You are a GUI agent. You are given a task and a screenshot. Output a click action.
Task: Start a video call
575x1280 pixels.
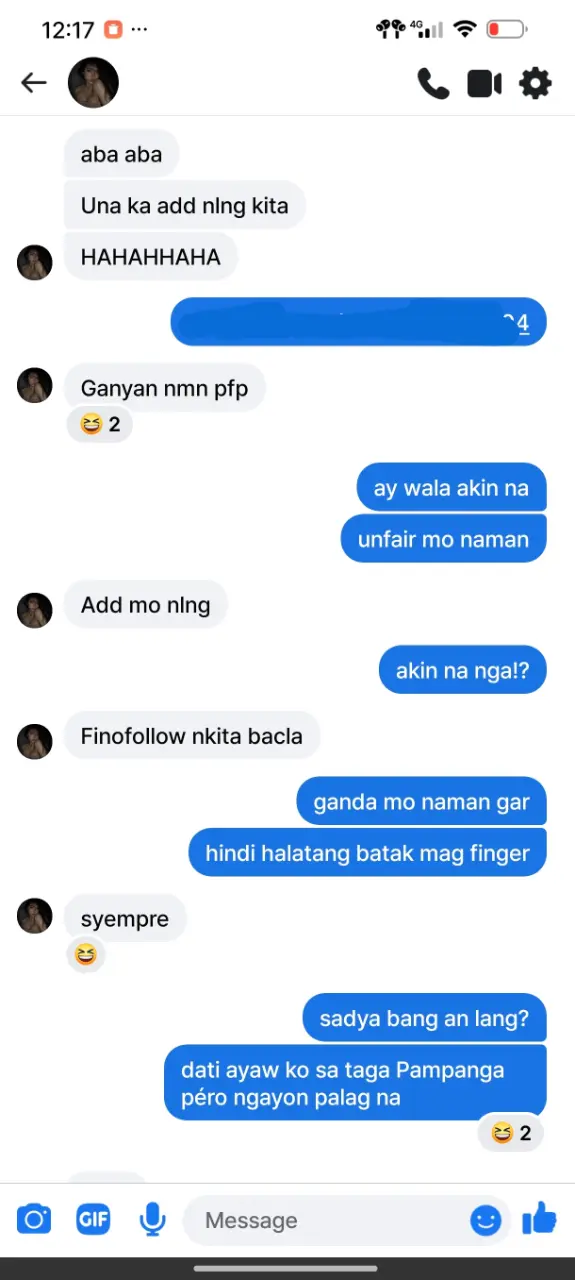[x=485, y=84]
